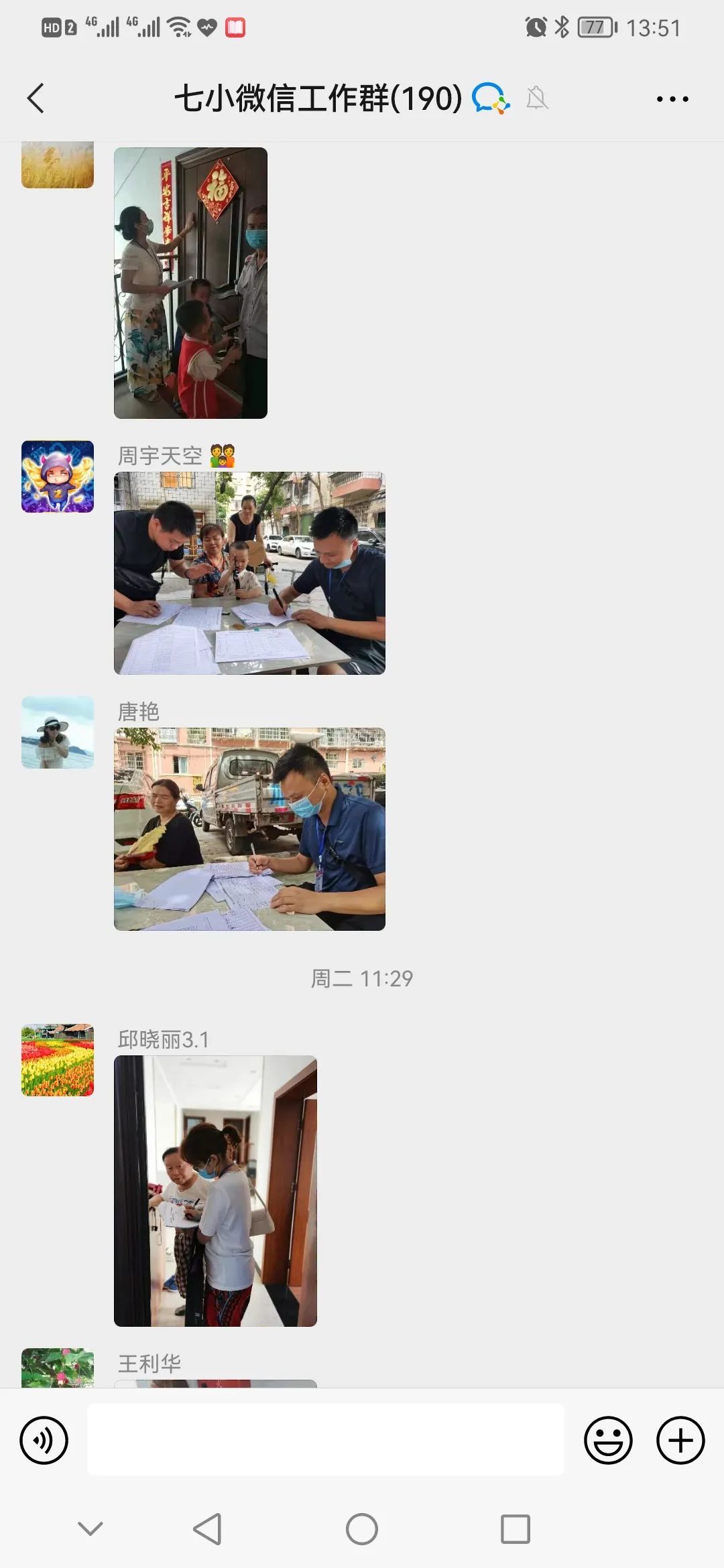Viewport: 724px width, 1568px height.
Task: View the photo sent by 唐艳
Action: pos(249,830)
